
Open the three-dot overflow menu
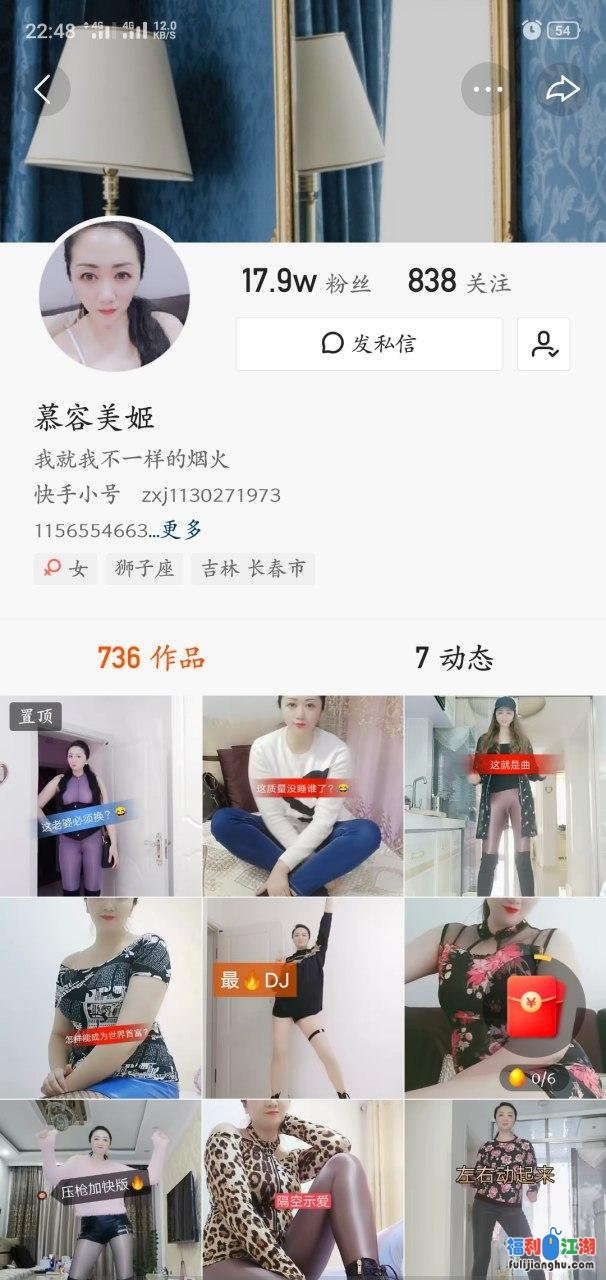(x=488, y=90)
